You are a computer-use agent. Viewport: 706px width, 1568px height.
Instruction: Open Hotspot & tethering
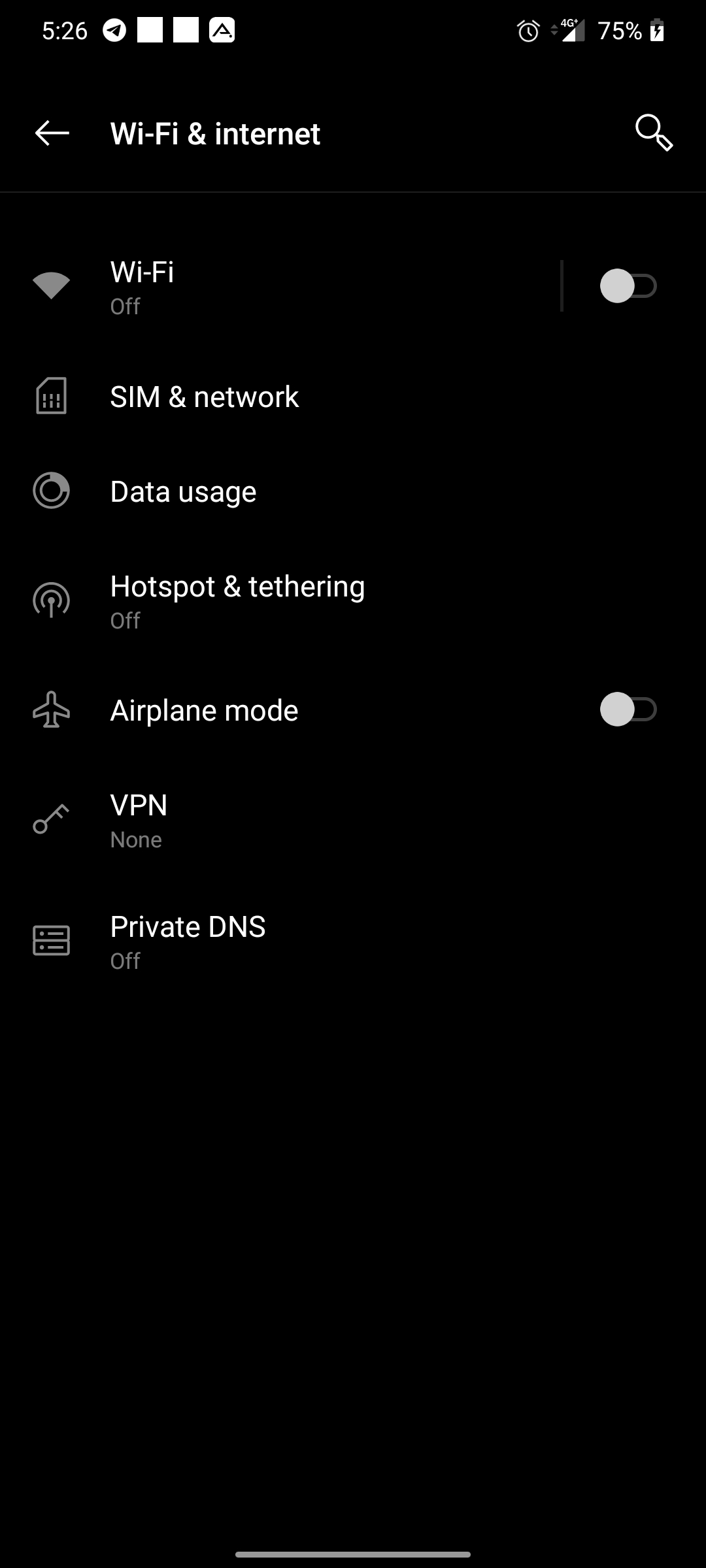[353, 600]
